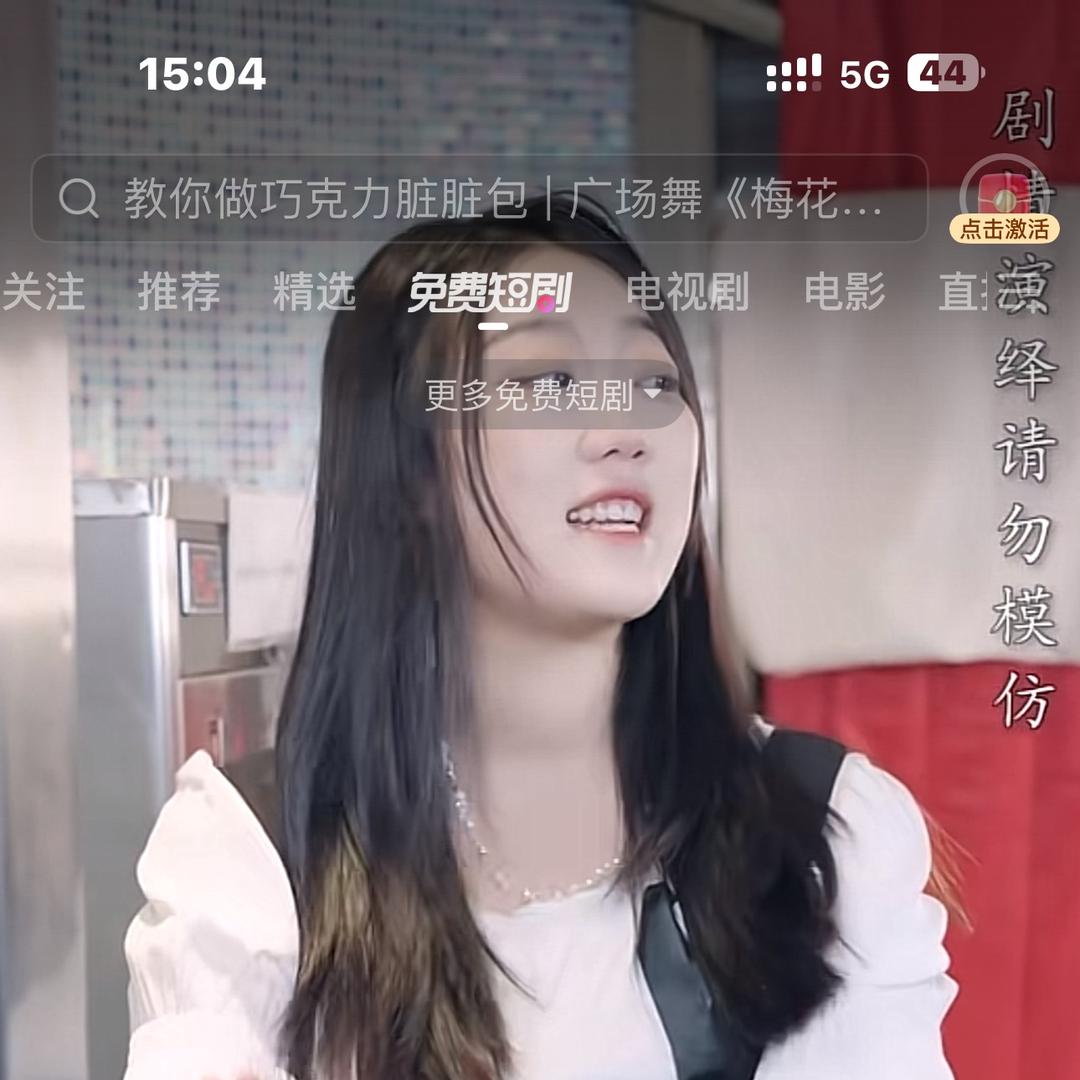
Task: Tap the 点击激活 red packet icon
Action: point(1004,200)
